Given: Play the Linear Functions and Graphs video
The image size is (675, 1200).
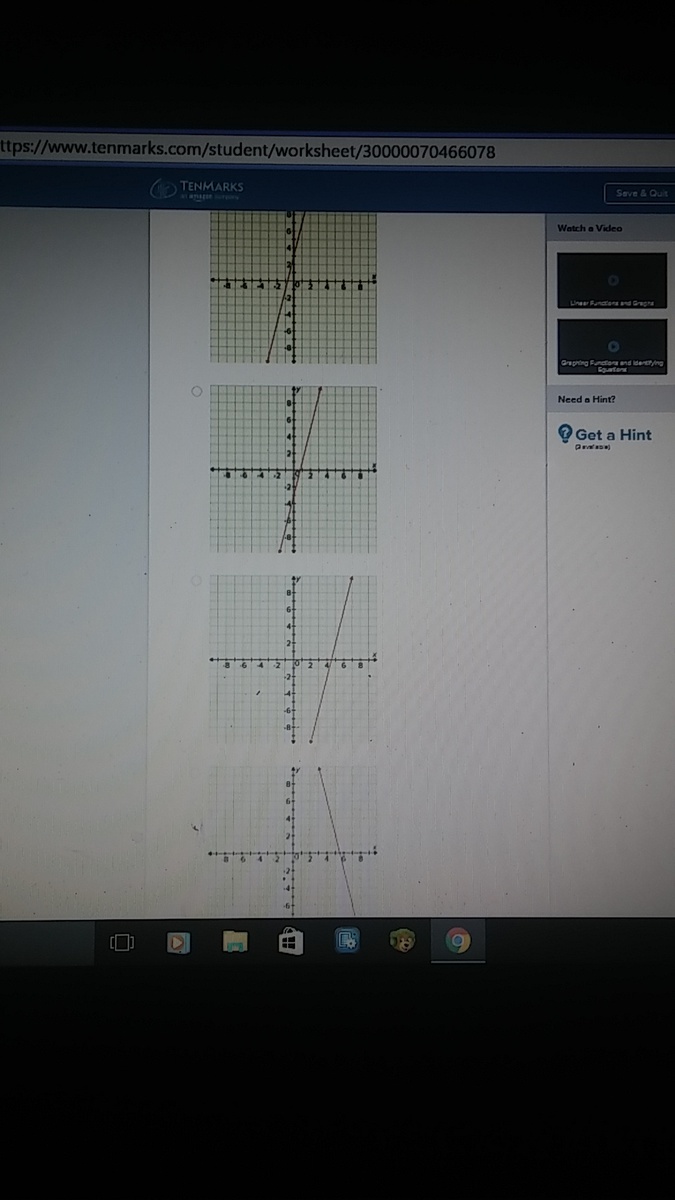Looking at the screenshot, I should click(x=612, y=280).
